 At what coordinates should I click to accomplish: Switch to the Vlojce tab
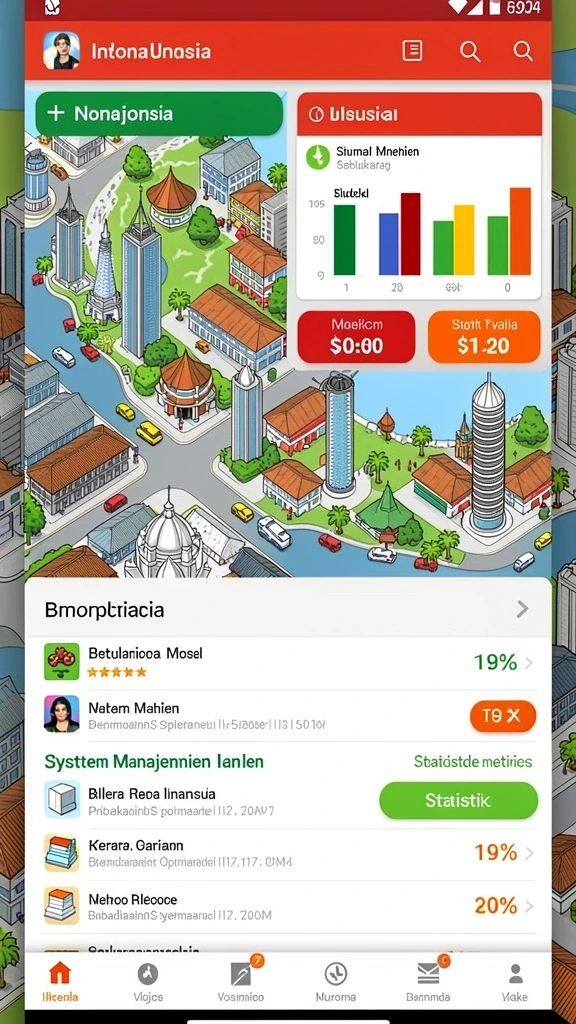148,982
